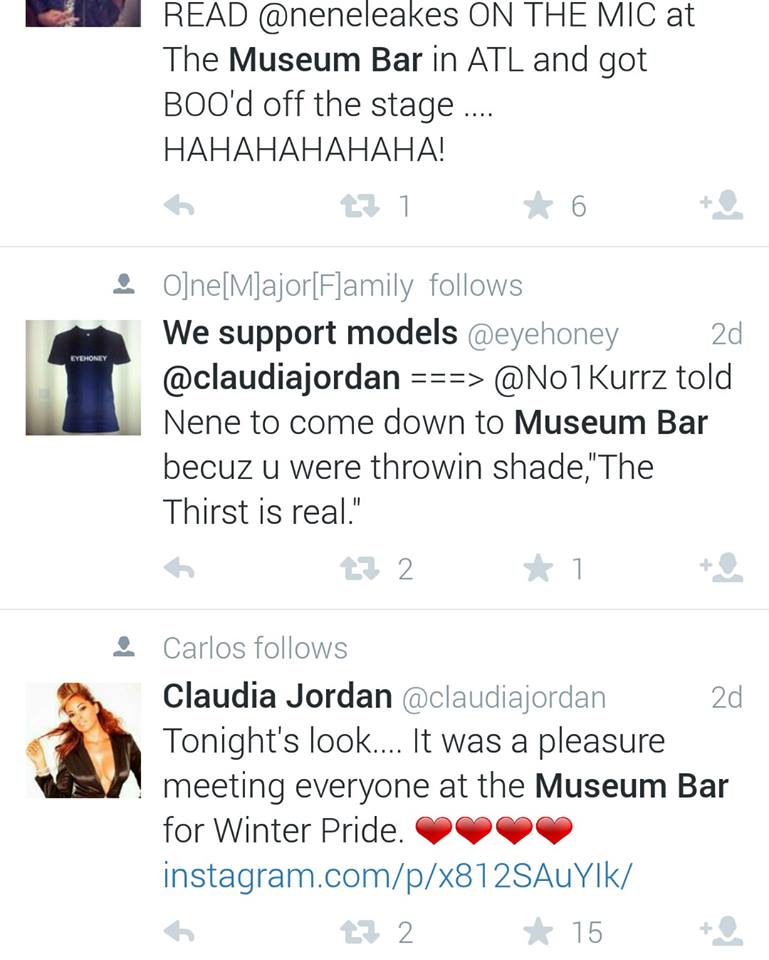The width and height of the screenshot is (769, 960).
Task: Favorite the @eyehoney tweet
Action: [538, 568]
